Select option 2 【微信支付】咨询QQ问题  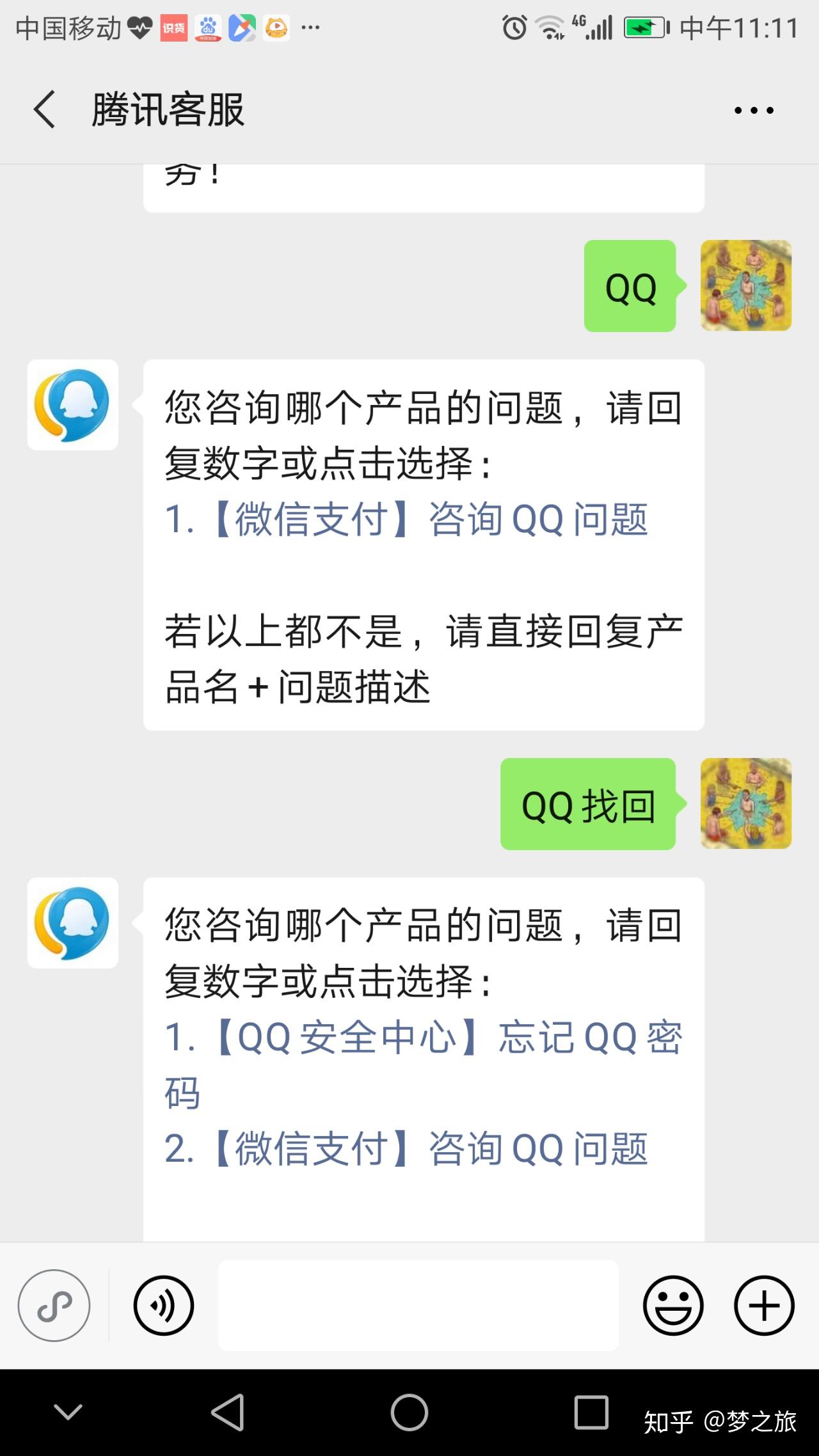tap(406, 1148)
